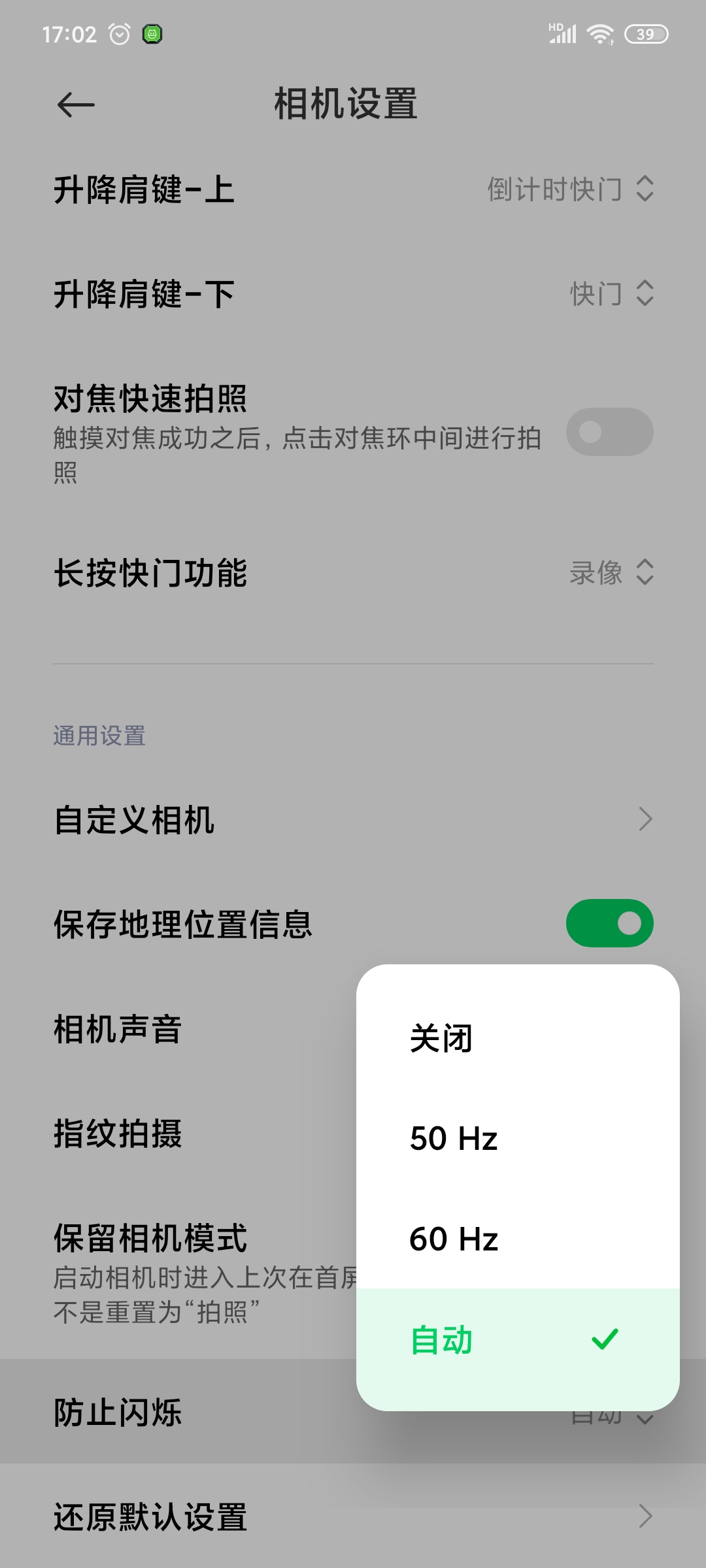This screenshot has width=706, height=1568.
Task: Tap the 相机声音 row
Action: [178, 1029]
